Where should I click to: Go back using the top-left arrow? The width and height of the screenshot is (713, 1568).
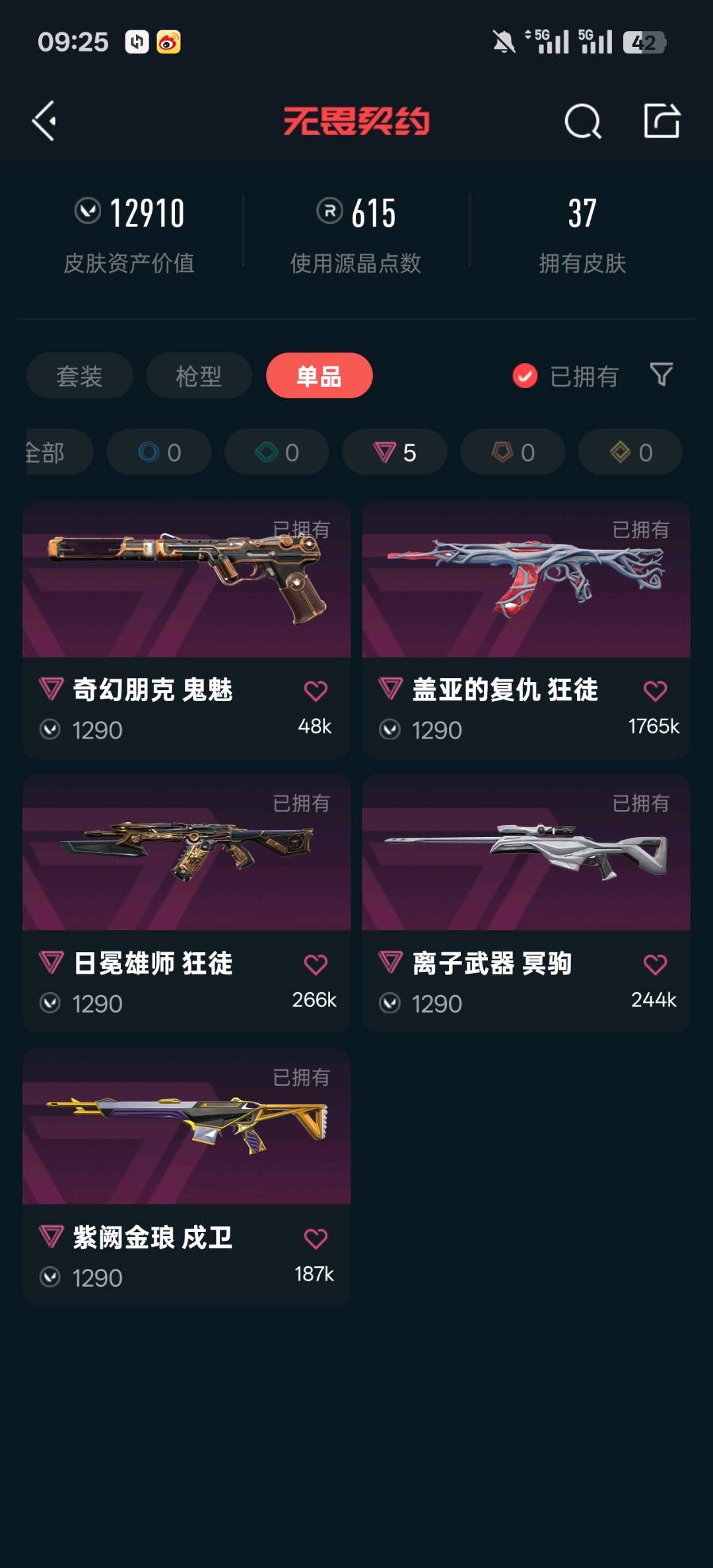click(45, 121)
